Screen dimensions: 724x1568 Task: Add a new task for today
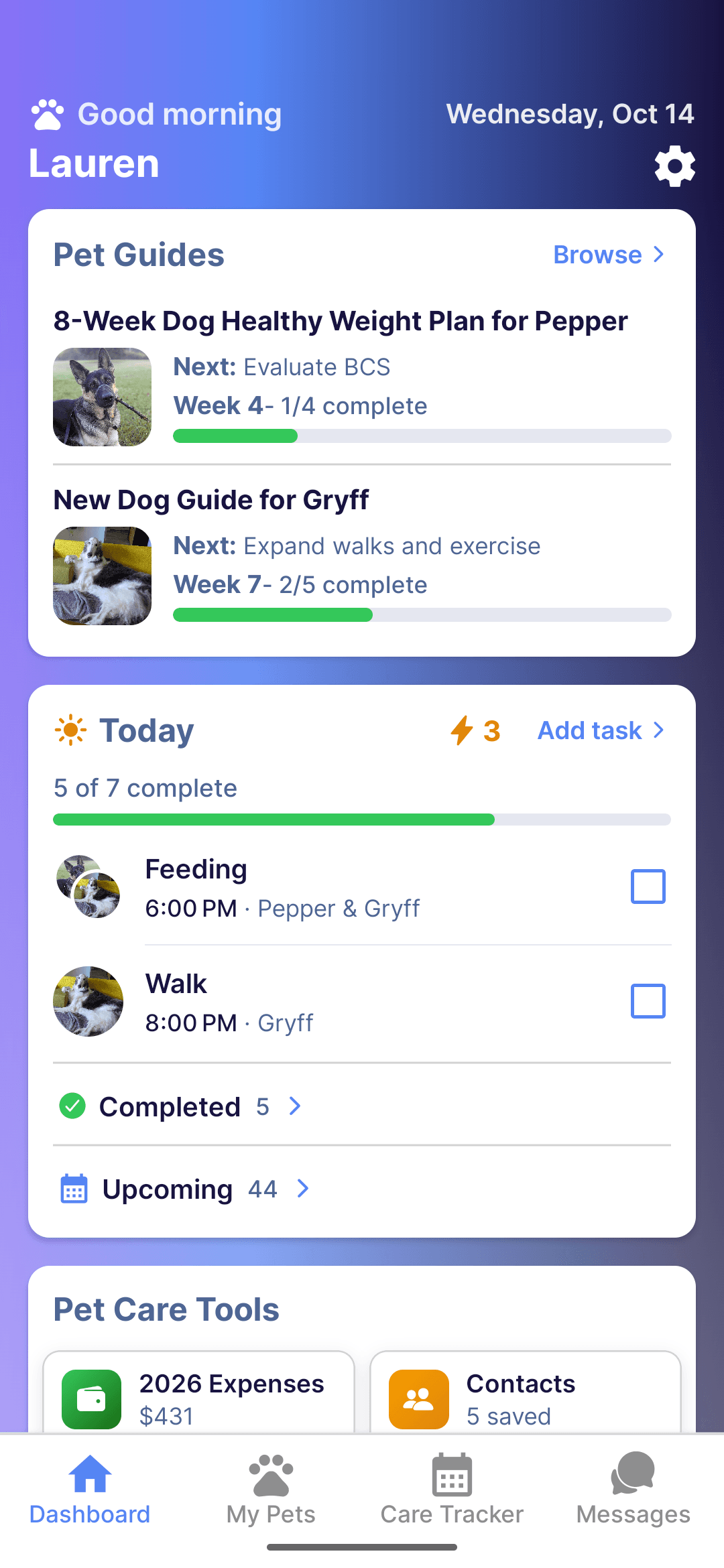601,730
